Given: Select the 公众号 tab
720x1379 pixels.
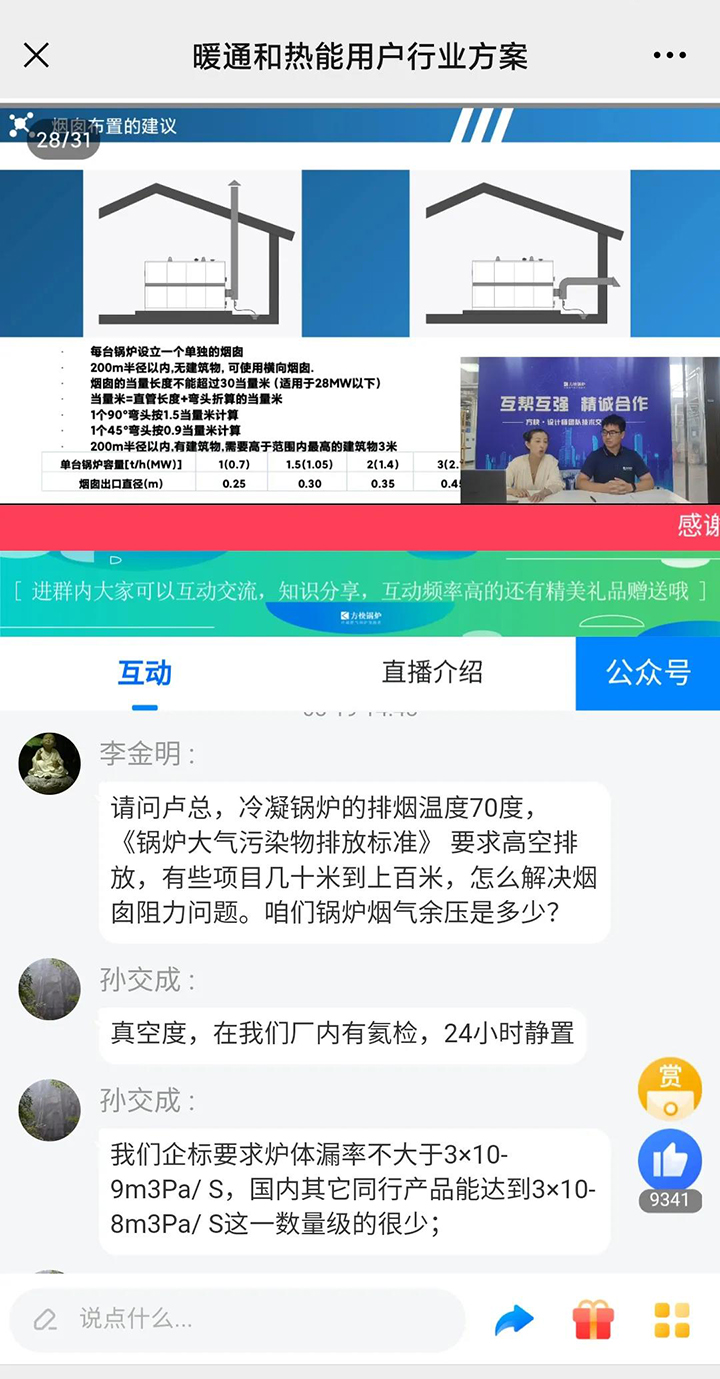Looking at the screenshot, I should pyautogui.click(x=646, y=674).
